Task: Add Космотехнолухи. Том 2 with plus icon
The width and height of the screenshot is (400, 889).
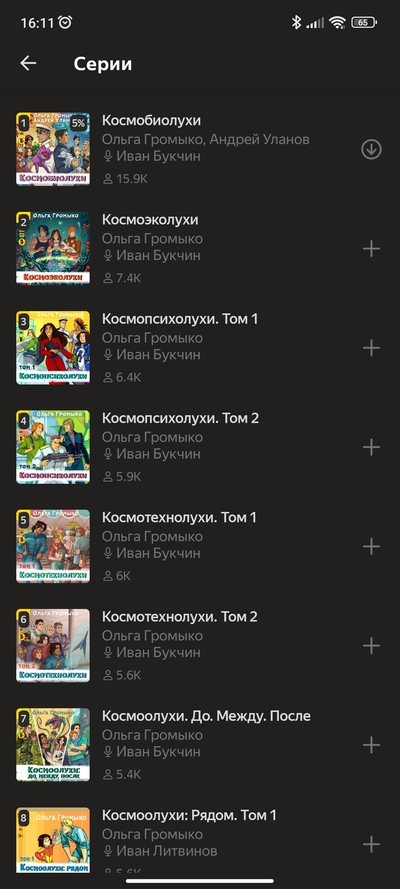Action: (x=371, y=645)
